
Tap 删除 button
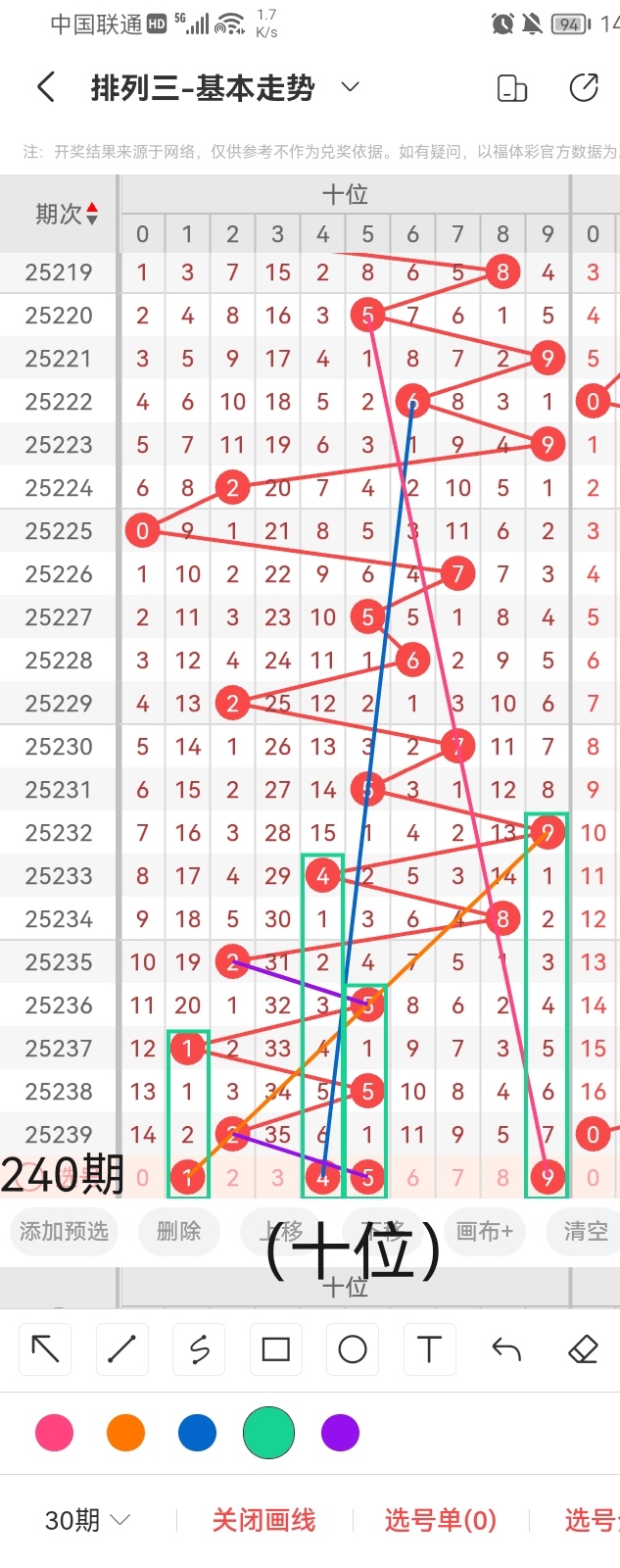click(x=178, y=1231)
